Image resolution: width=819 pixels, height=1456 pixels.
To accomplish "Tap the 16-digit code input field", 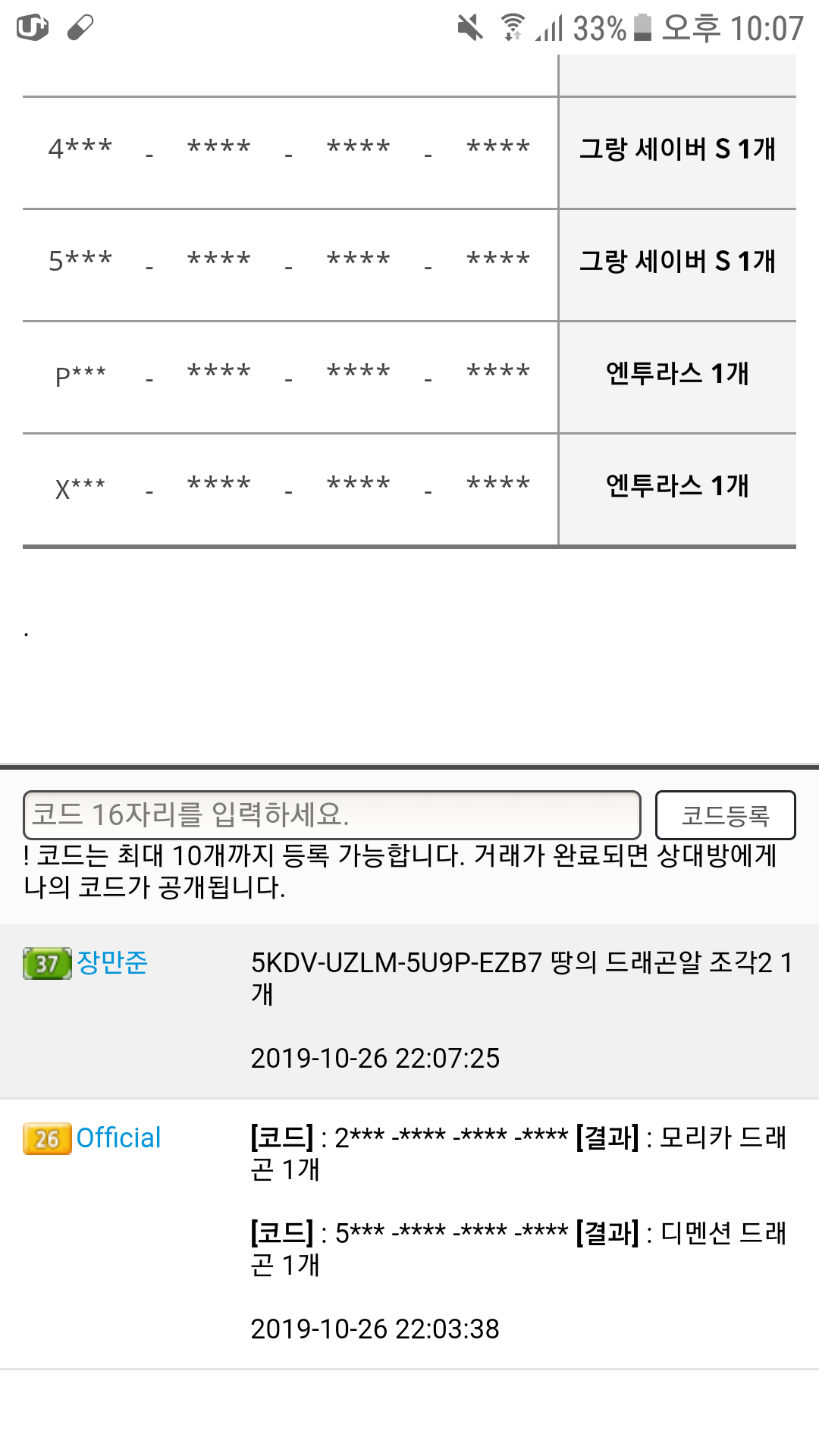I will point(331,815).
